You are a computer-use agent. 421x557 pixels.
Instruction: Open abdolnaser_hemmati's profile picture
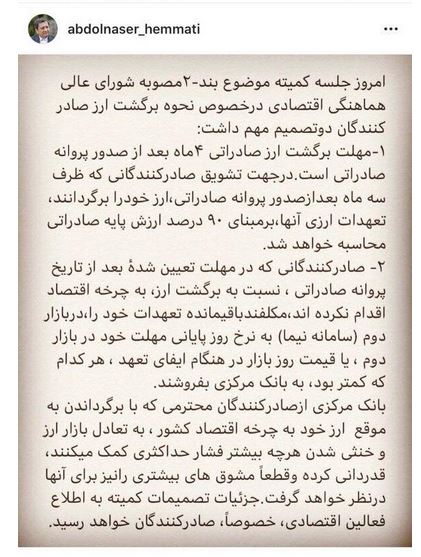43,29
